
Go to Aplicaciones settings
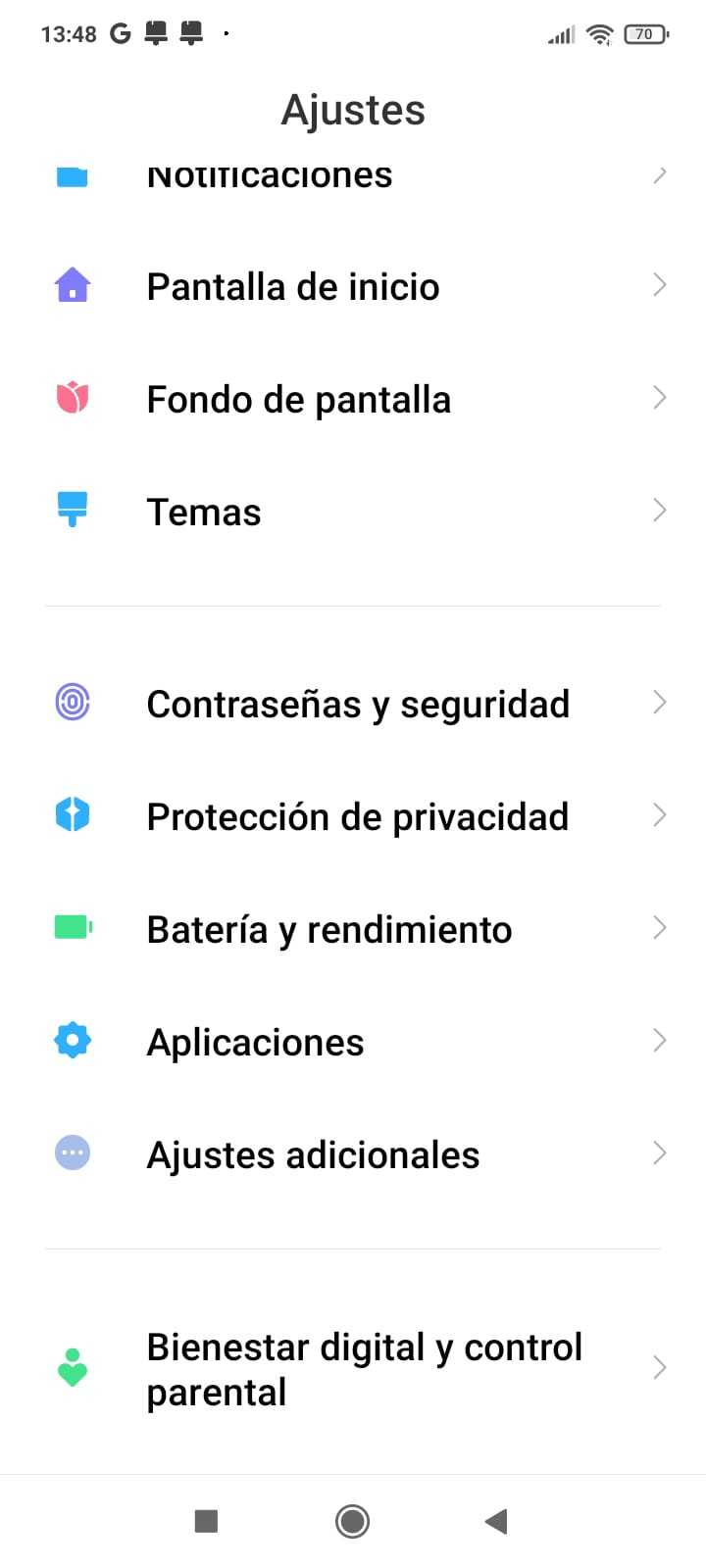[255, 1042]
